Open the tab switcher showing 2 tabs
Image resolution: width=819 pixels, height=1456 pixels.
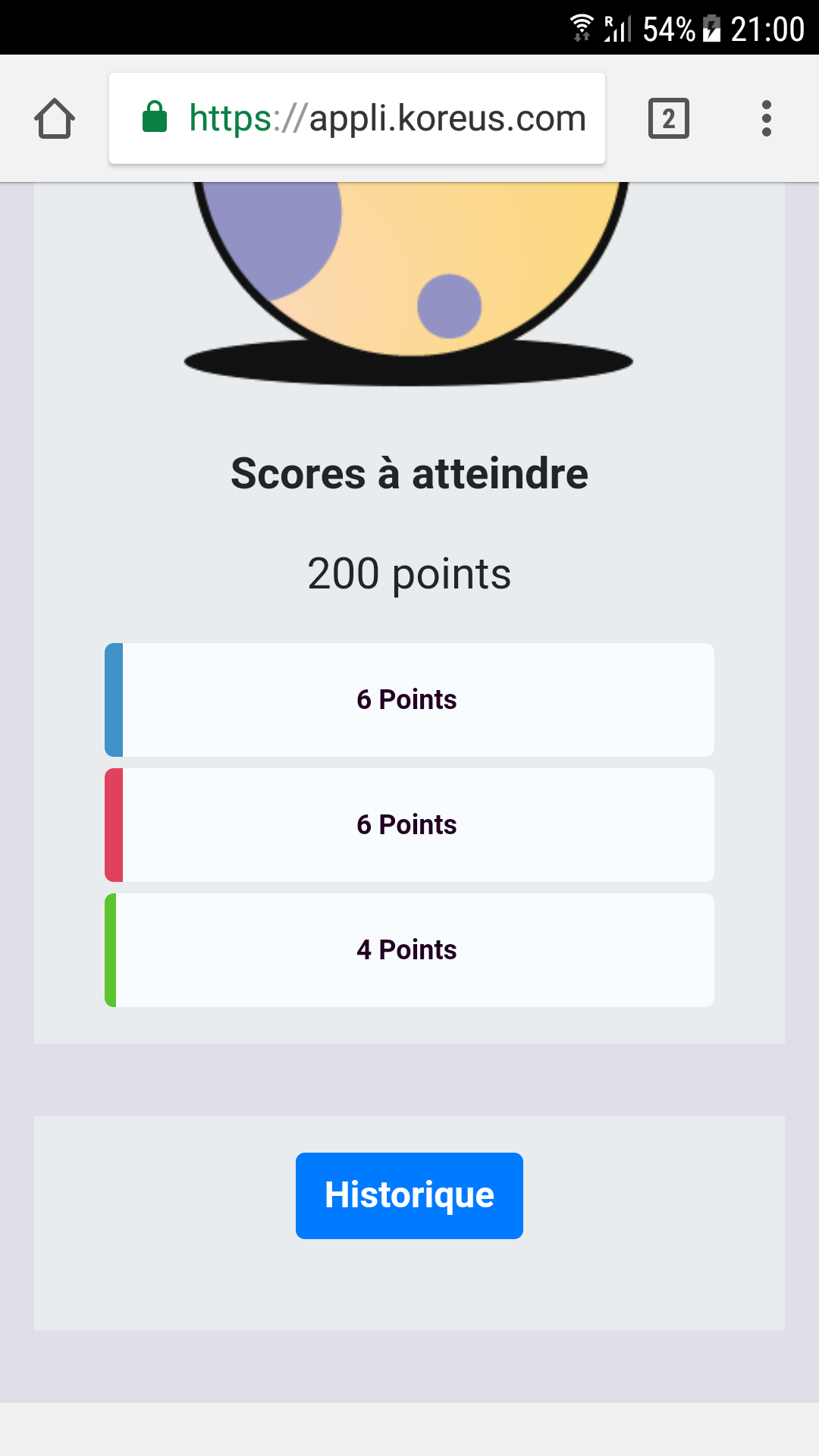(x=668, y=118)
